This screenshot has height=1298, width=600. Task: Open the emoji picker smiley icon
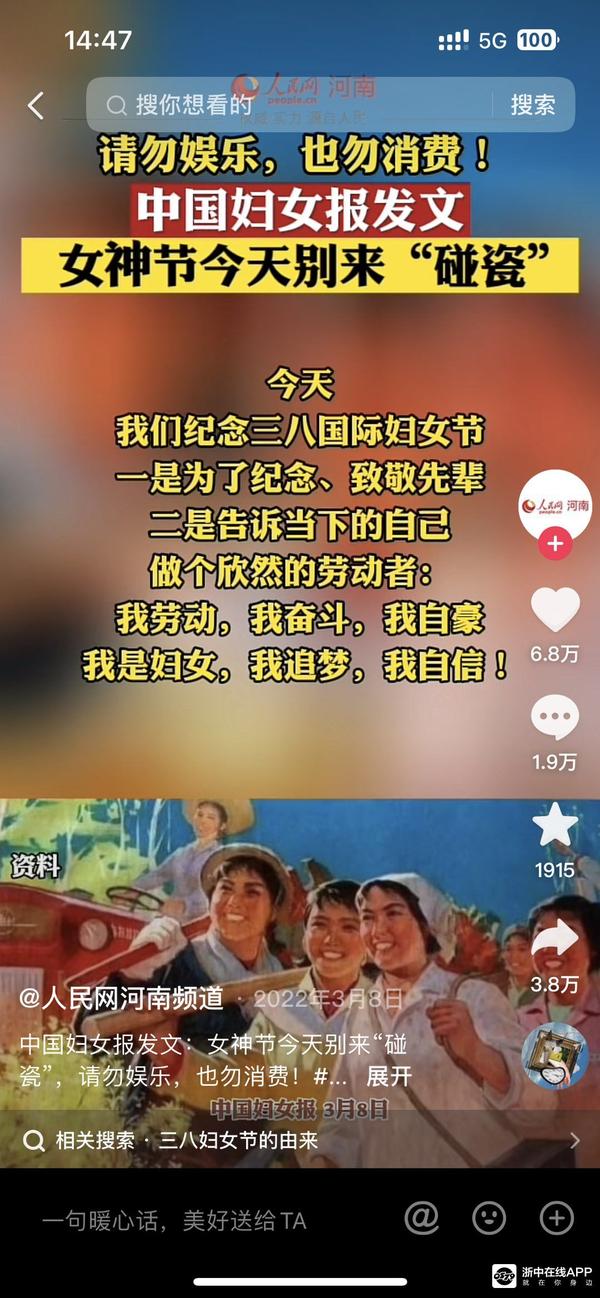[x=489, y=1218]
